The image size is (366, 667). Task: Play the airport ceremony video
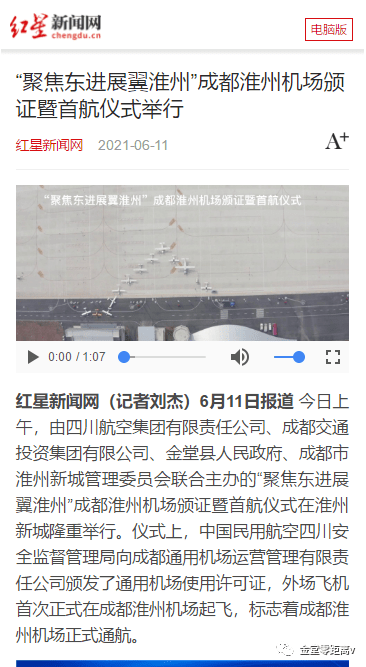point(33,357)
